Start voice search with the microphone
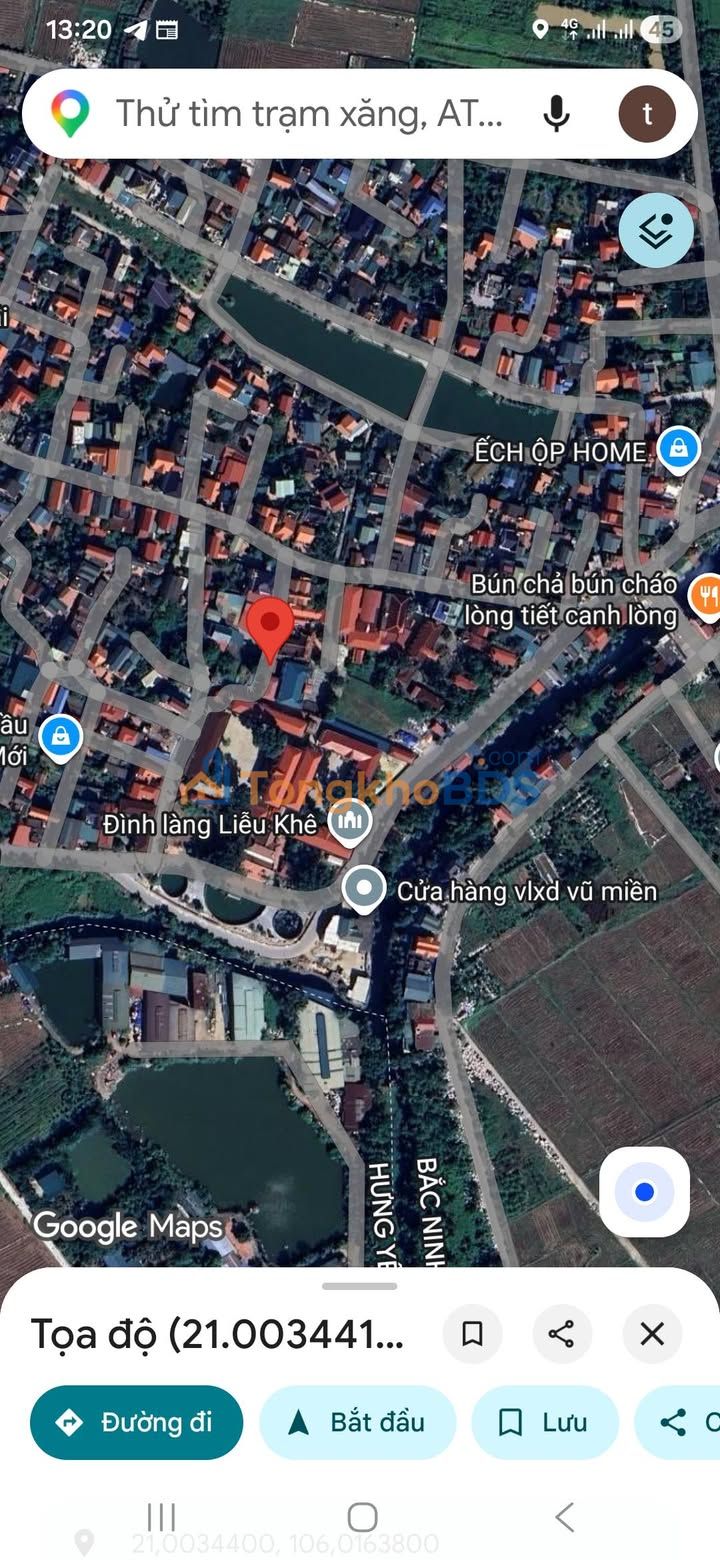Viewport: 720px width, 1560px height. point(556,114)
